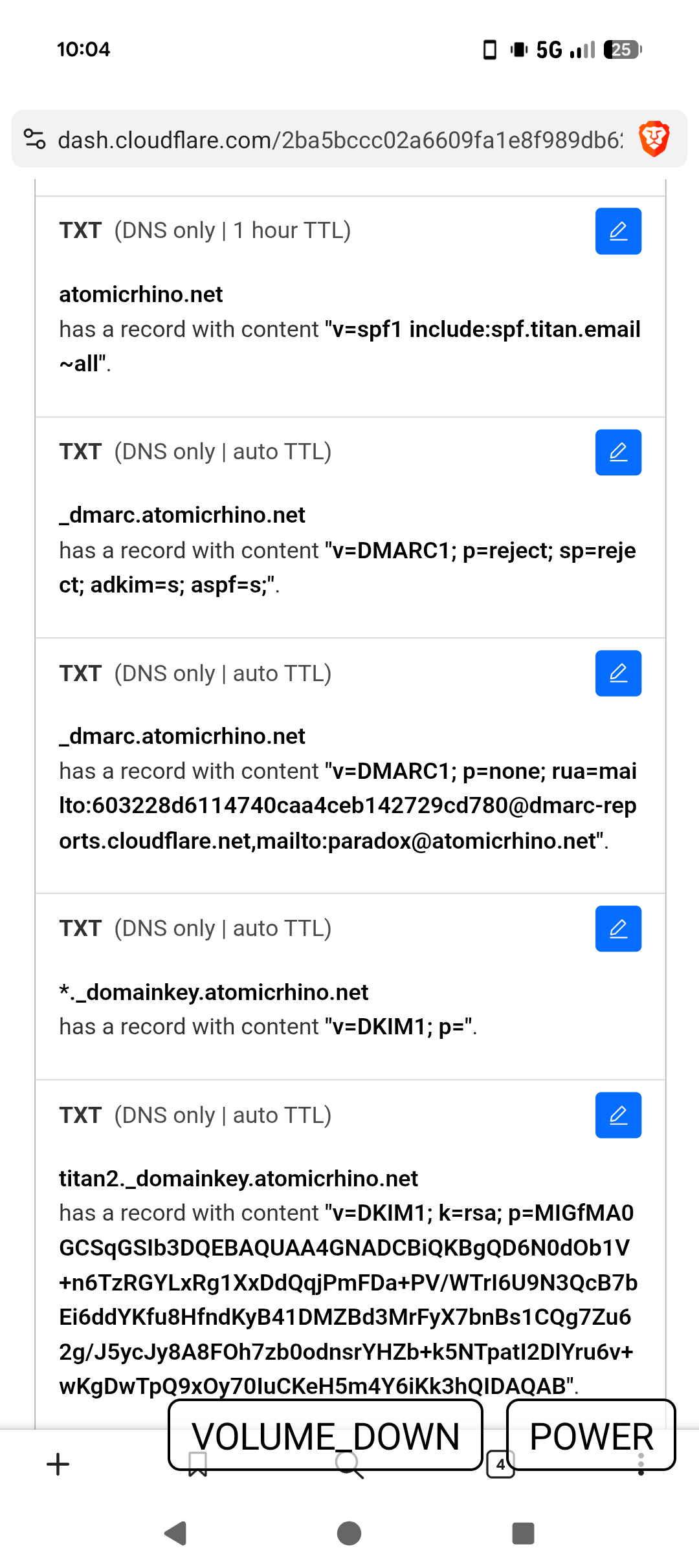
Task: Edit the DMARC record with p=reject
Action: [x=618, y=452]
